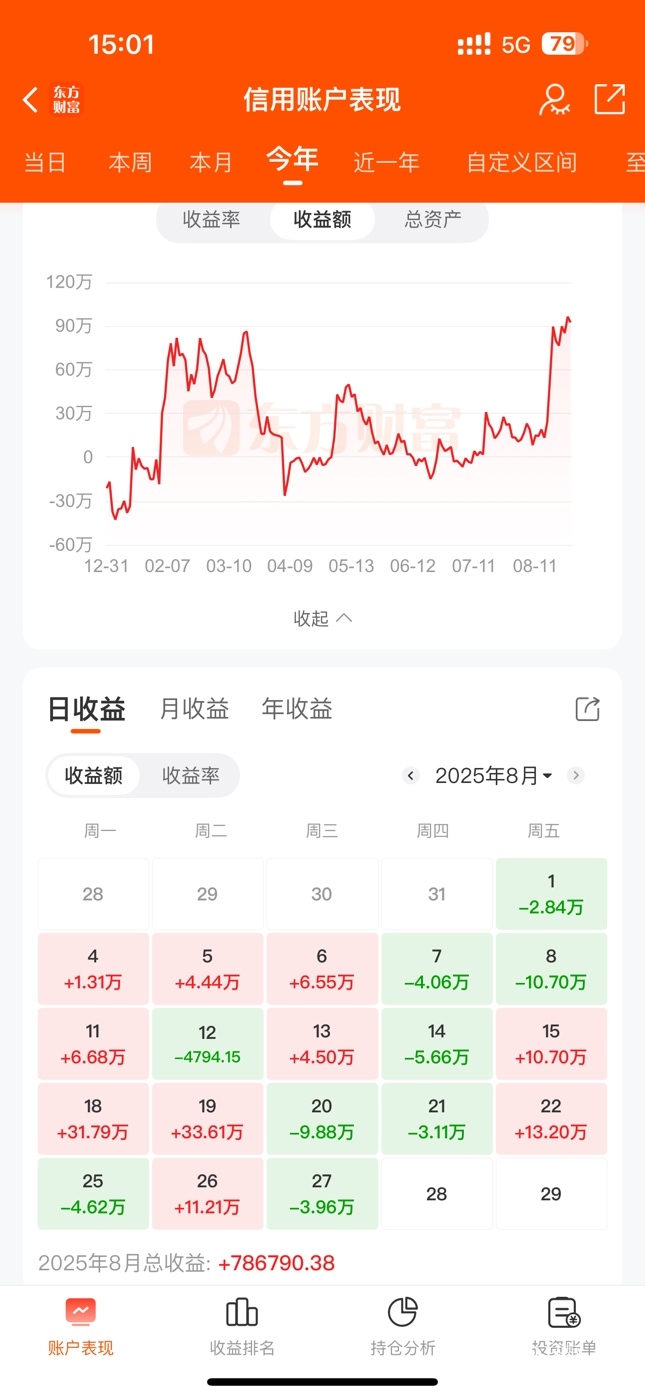Viewport: 645px width, 1398px height.
Task: Open the 2025年8月 month dropdown
Action: [x=494, y=775]
